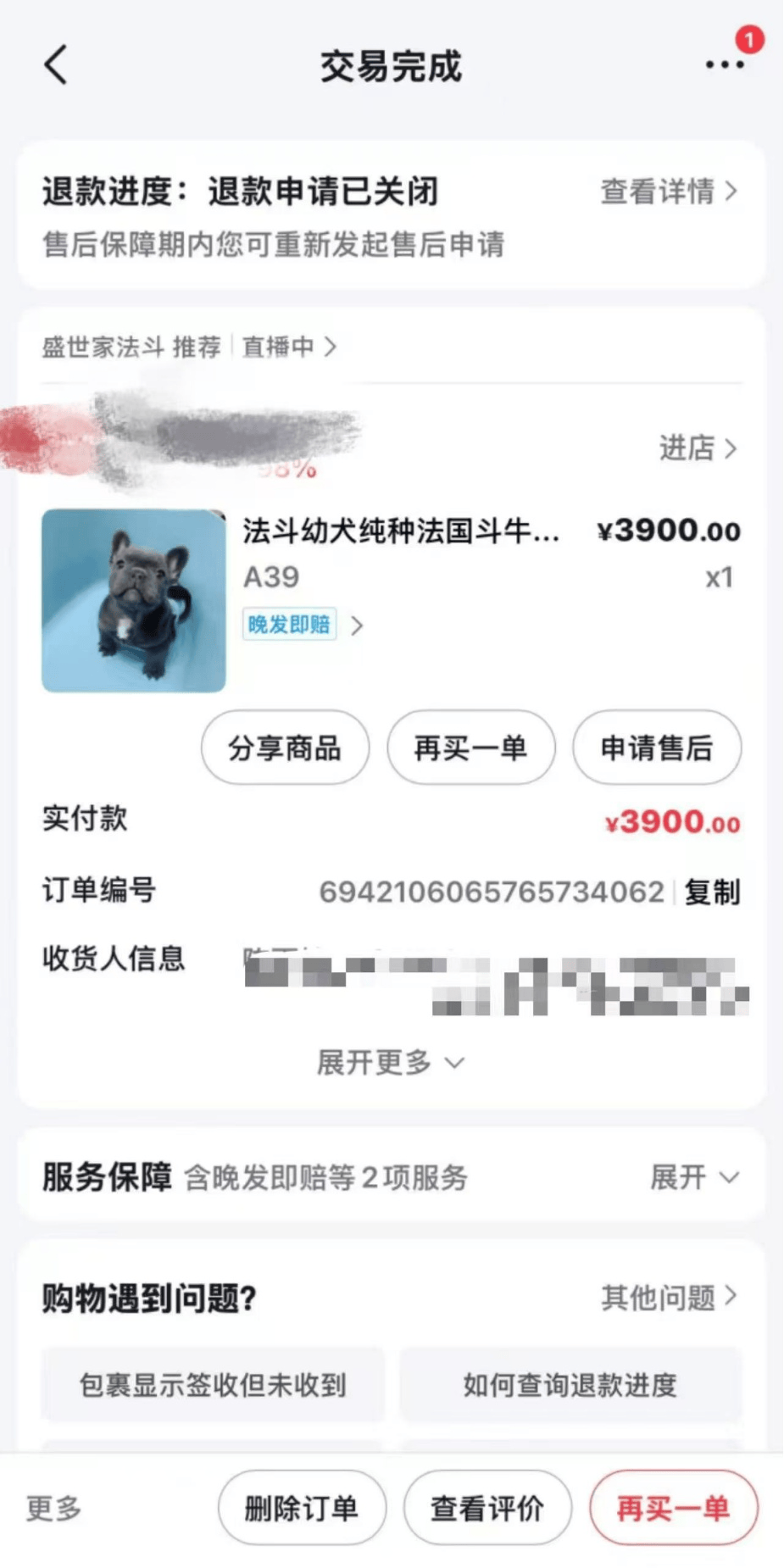The height and width of the screenshot is (1568, 784).
Task: Enter the shop via 进店
Action: 697,448
